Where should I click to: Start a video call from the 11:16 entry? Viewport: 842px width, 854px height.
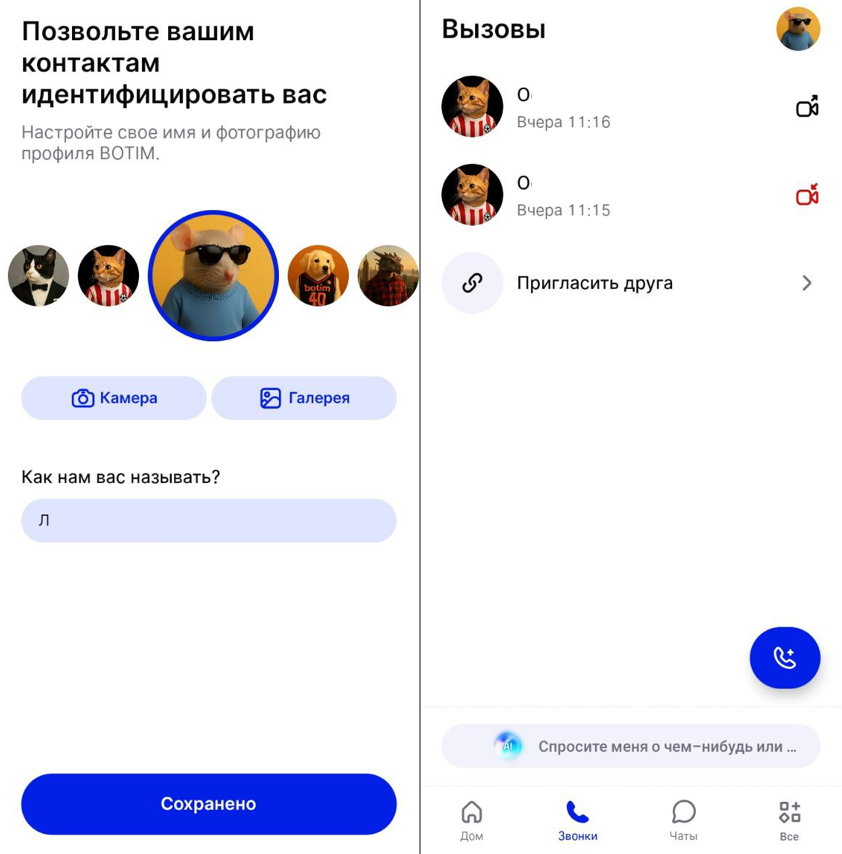point(807,107)
